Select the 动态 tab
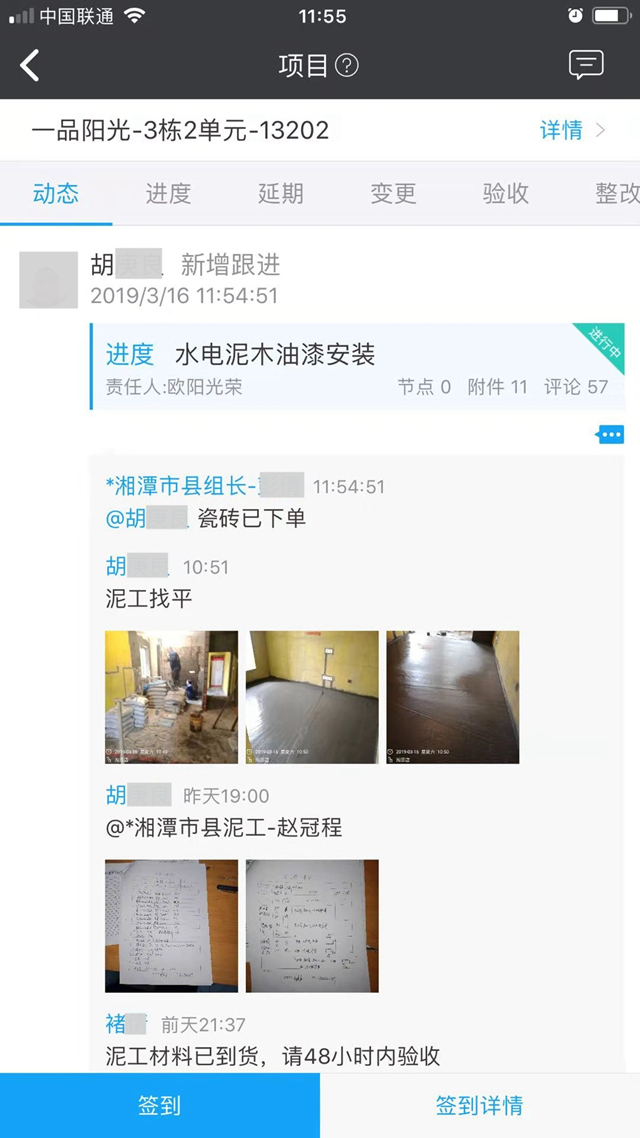This screenshot has height=1138, width=640. [56, 193]
